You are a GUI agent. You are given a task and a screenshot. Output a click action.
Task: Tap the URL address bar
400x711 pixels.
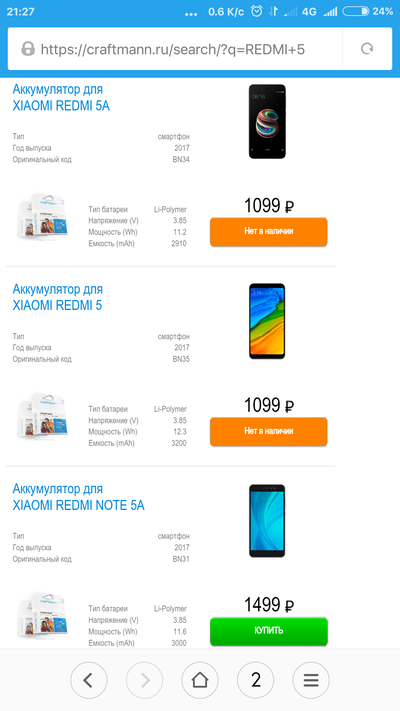point(175,49)
